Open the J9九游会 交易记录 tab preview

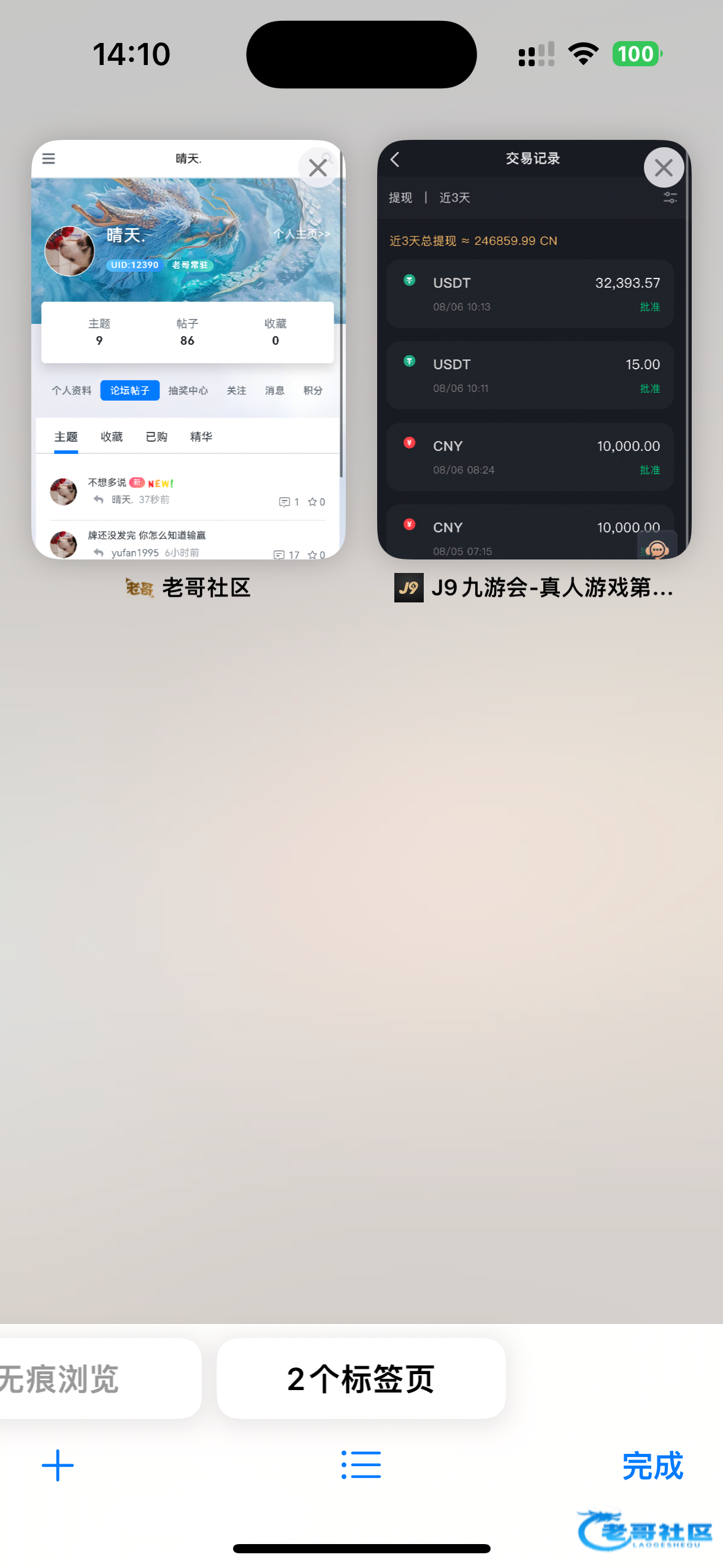(x=534, y=368)
